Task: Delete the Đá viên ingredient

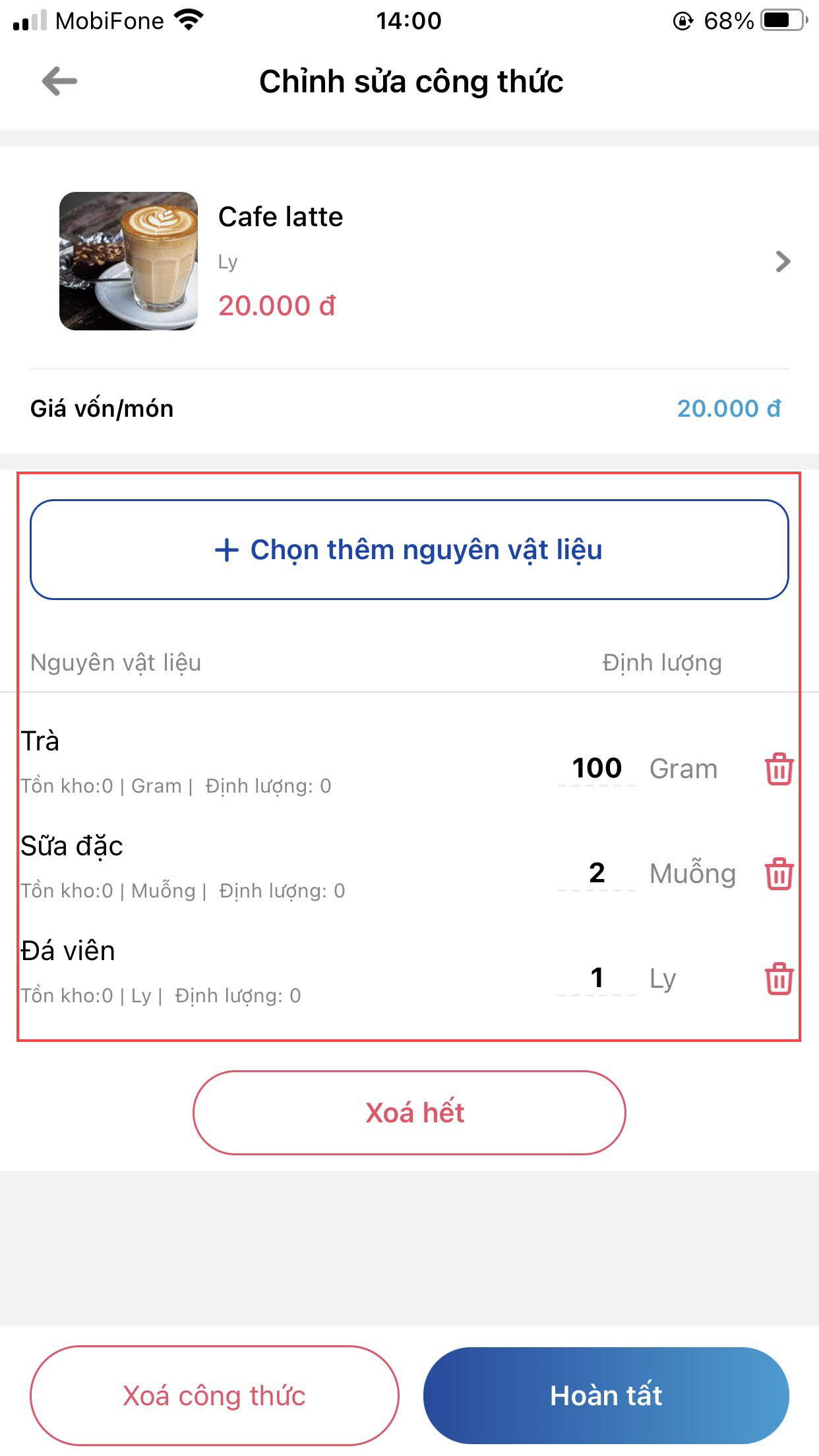Action: (779, 979)
